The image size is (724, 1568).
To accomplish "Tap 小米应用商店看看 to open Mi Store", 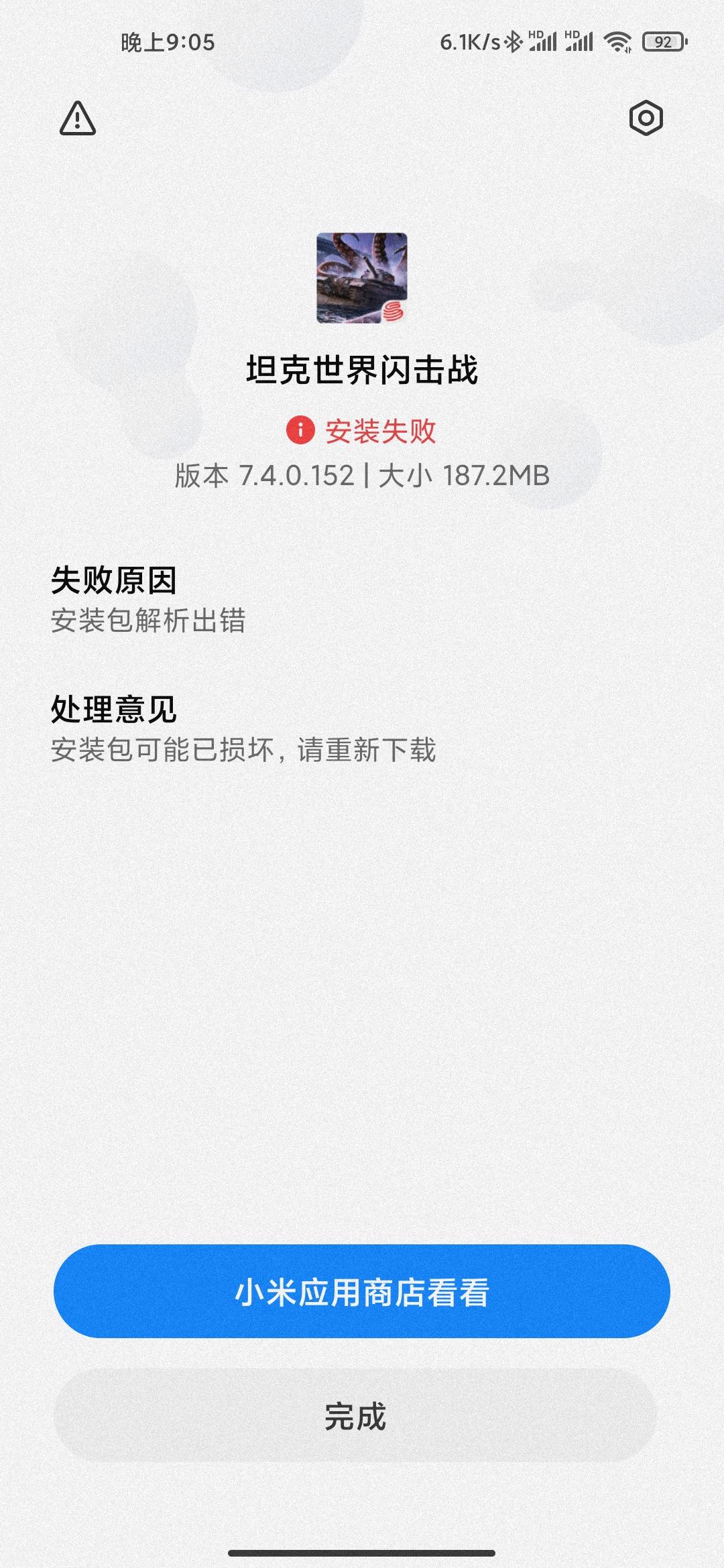I will coord(362,1294).
